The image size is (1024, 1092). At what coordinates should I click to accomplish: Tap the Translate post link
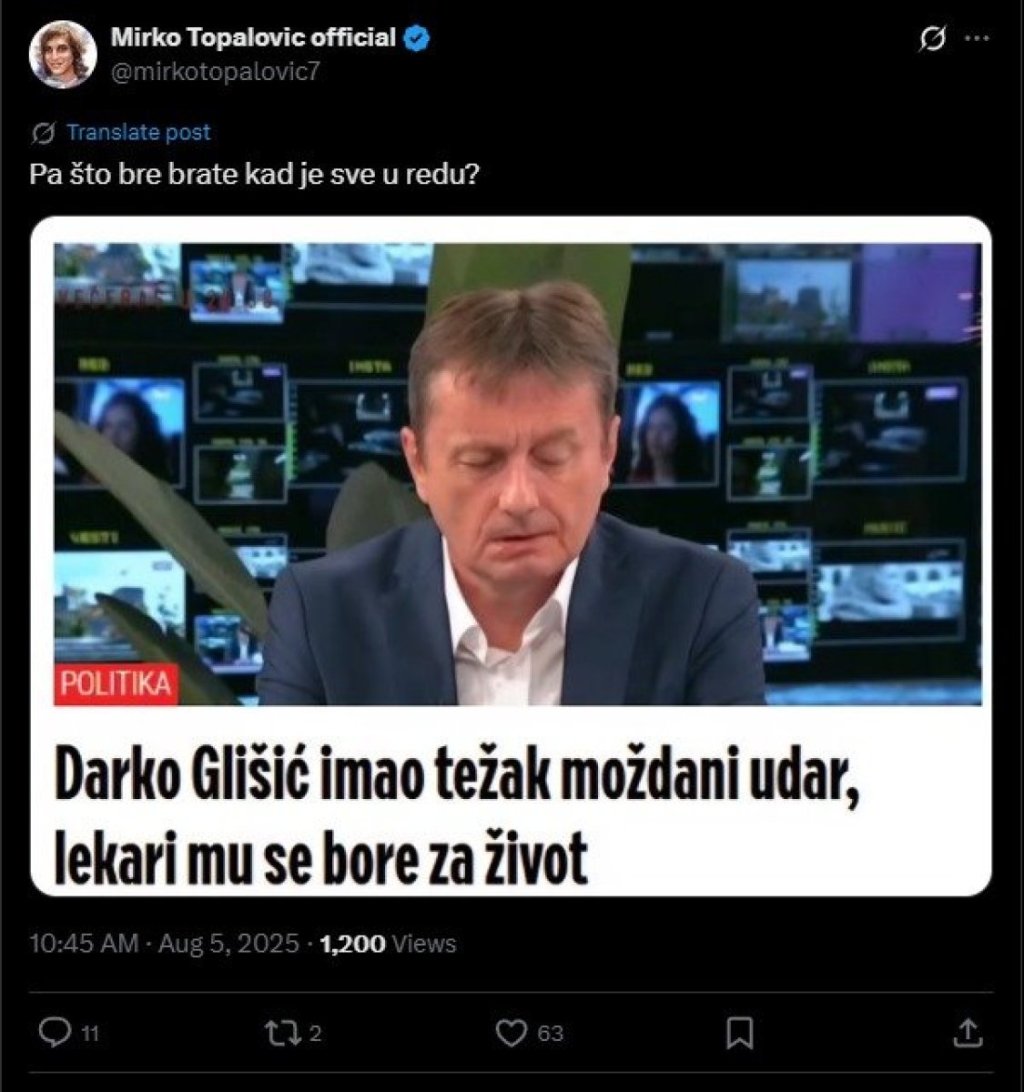[138, 133]
